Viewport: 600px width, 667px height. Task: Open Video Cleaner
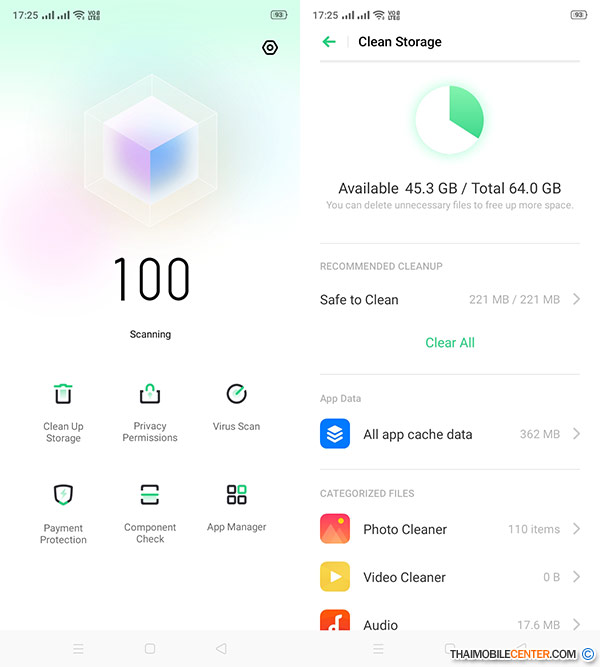coord(449,577)
